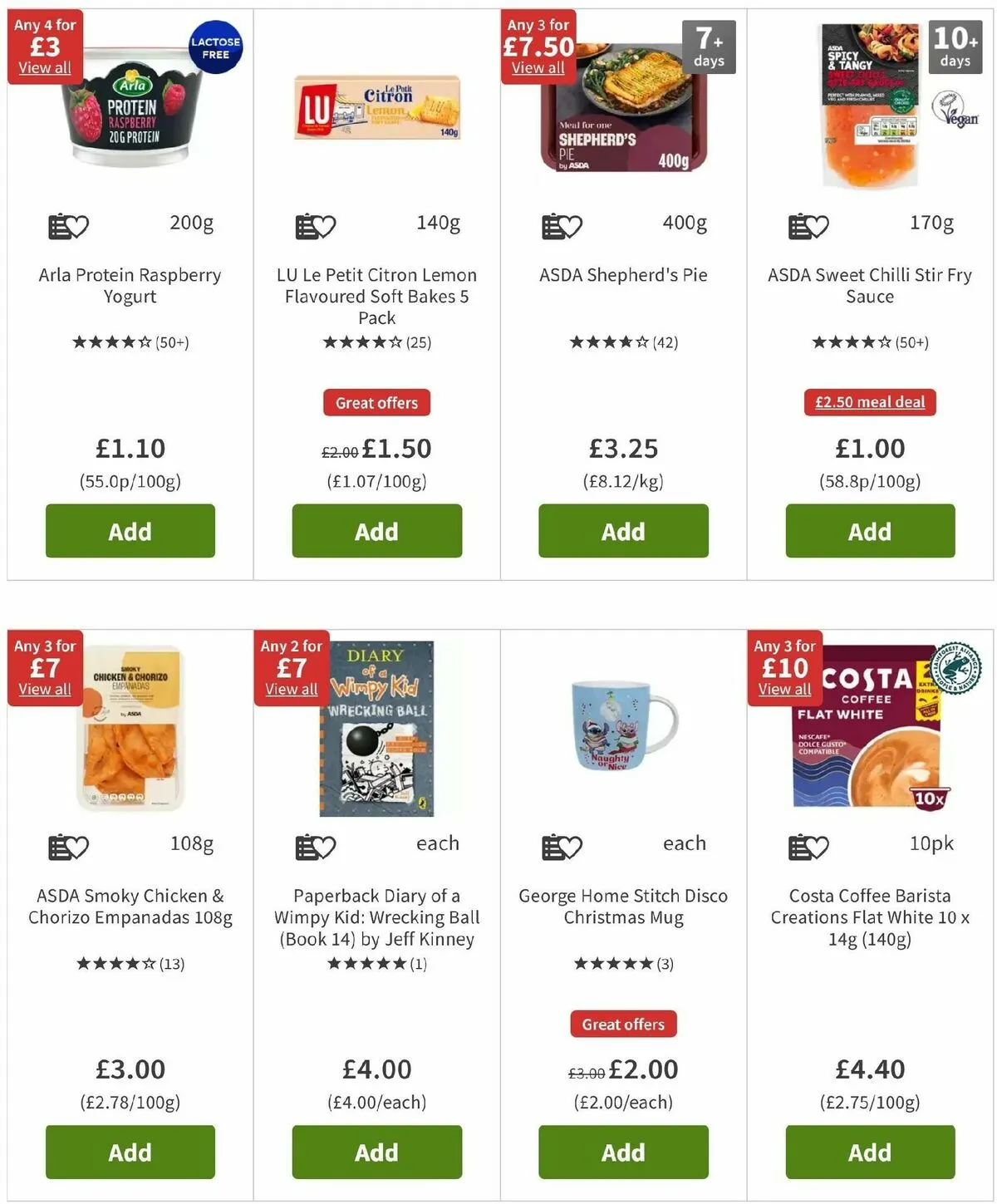View all in Any 2 for £7 offer

coord(291,690)
